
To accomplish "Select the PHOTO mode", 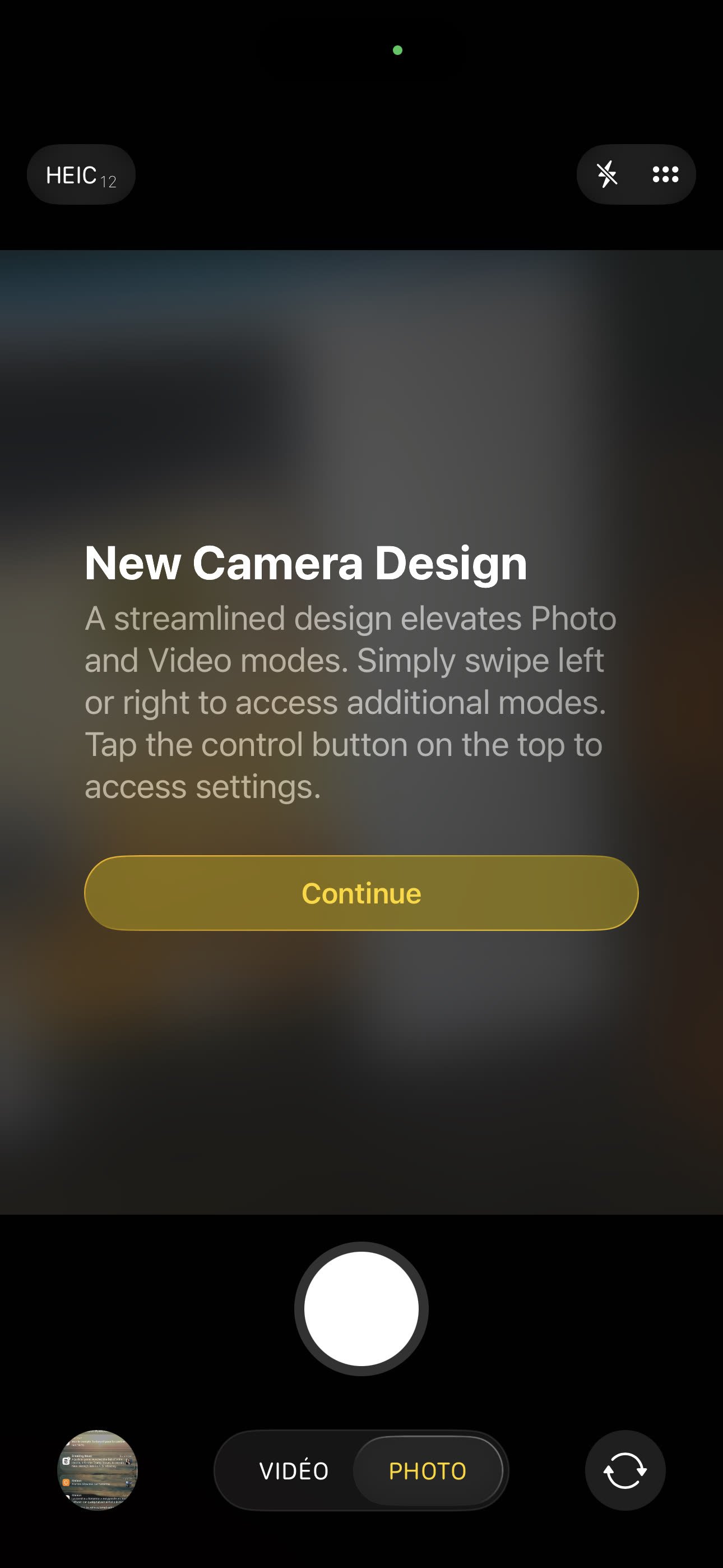I will (x=427, y=1470).
